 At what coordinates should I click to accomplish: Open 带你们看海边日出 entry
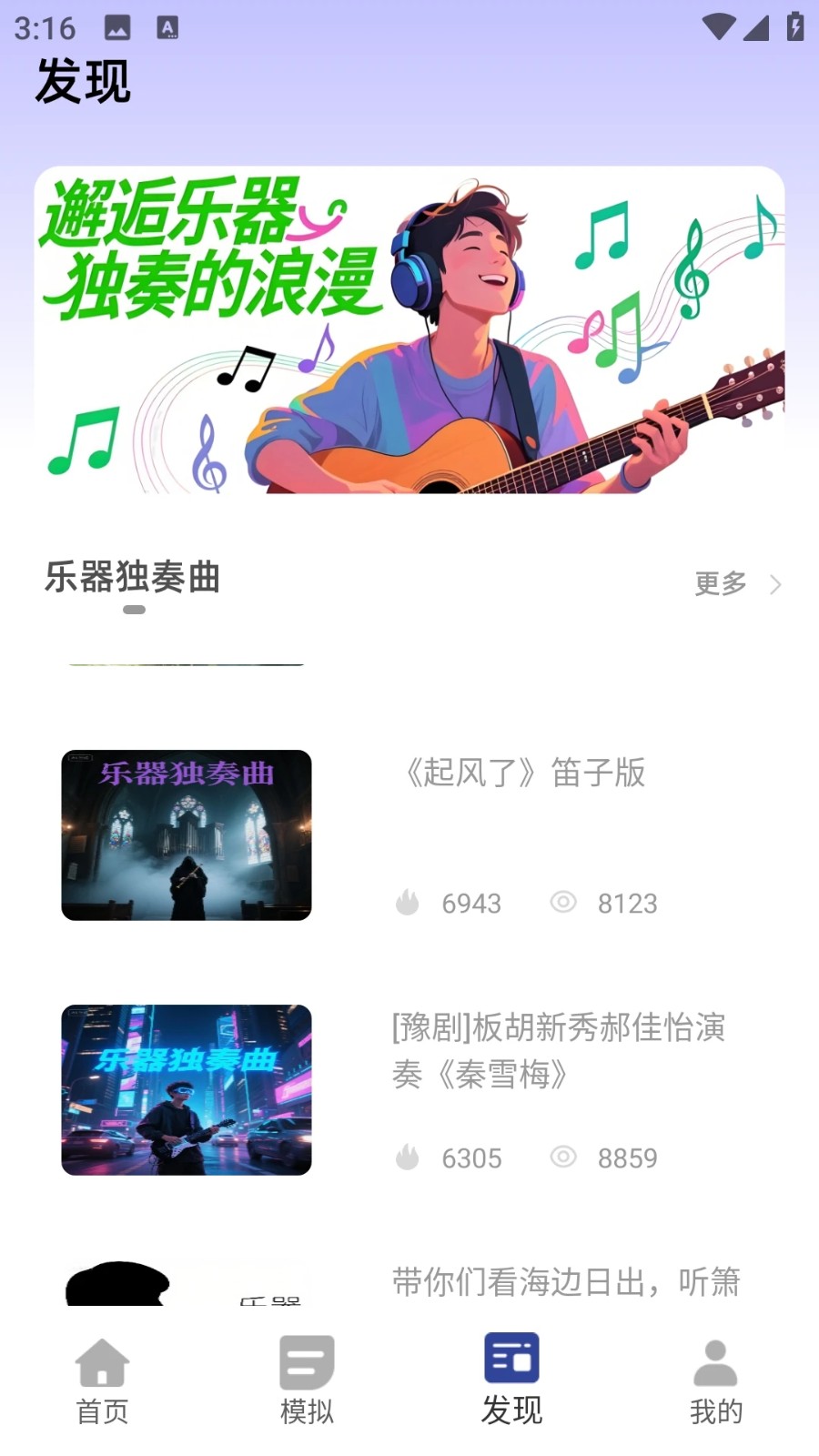click(564, 1282)
